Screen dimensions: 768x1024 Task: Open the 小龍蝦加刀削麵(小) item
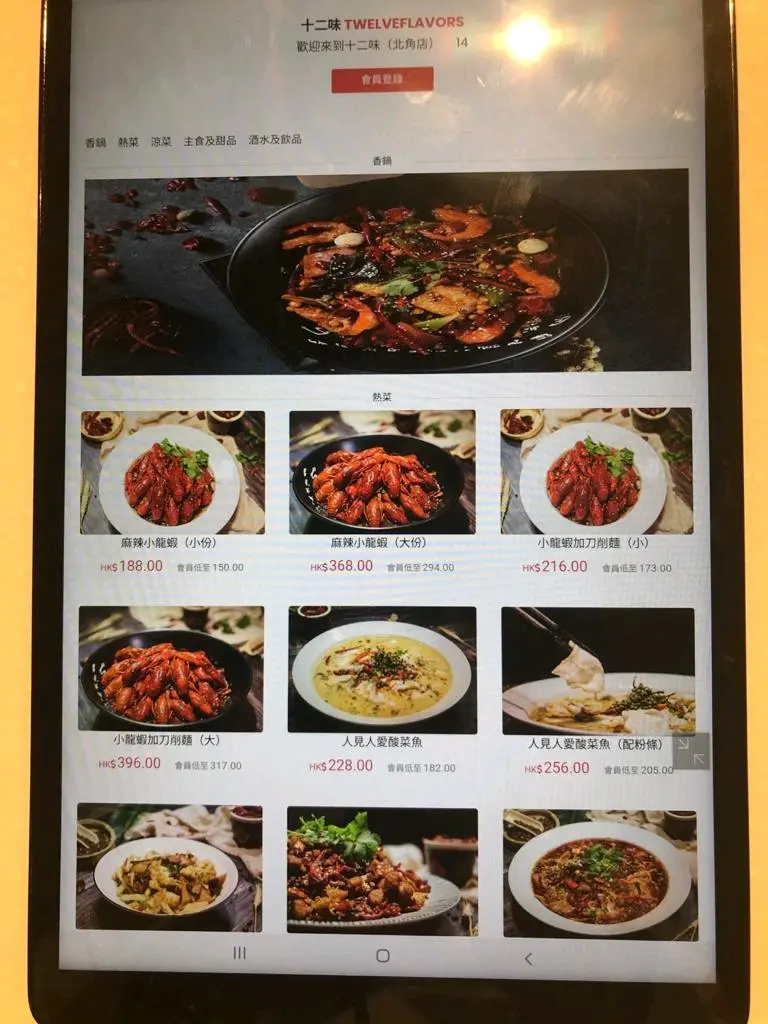[x=596, y=473]
